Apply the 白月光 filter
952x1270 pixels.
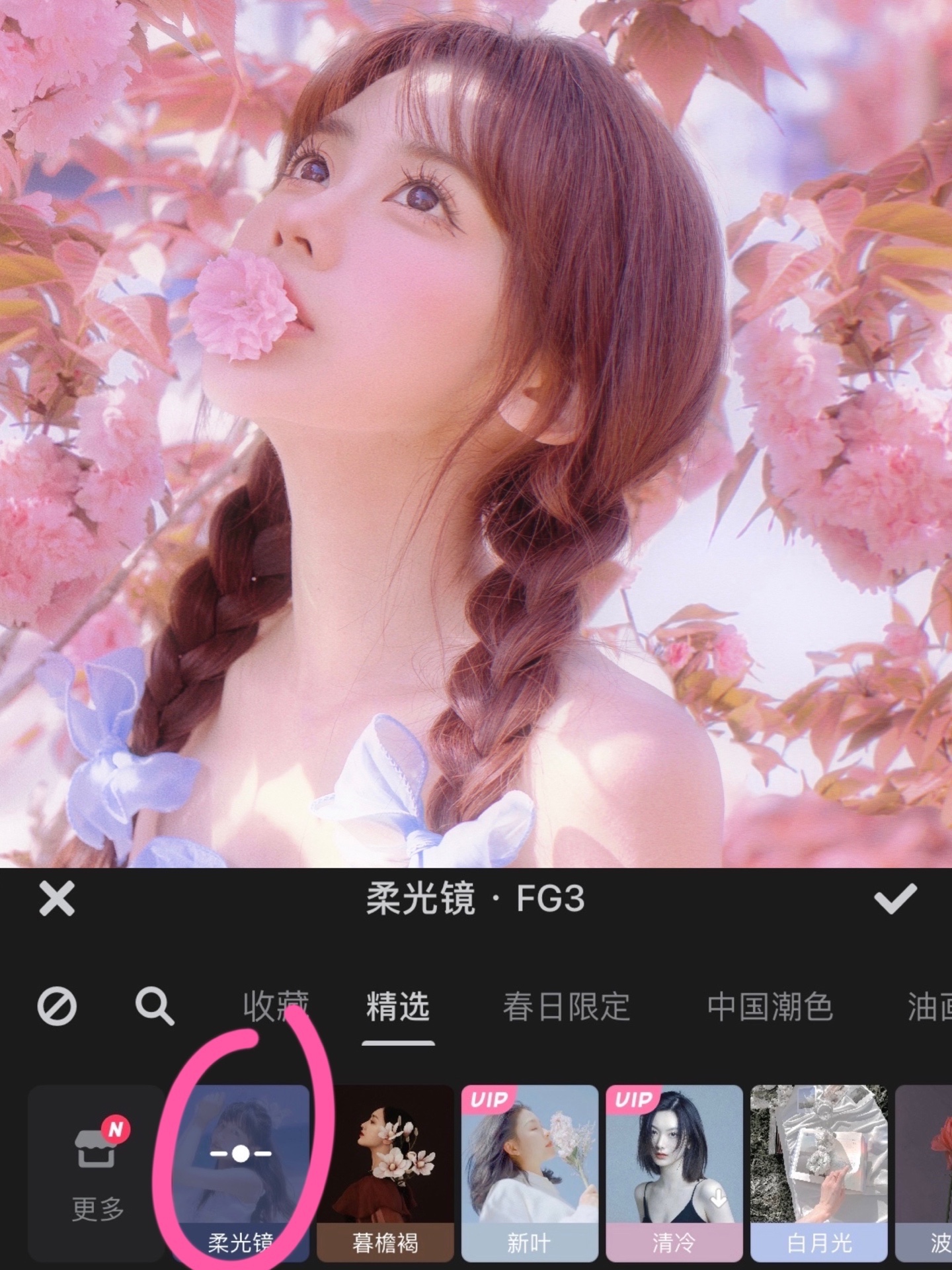tap(819, 1172)
